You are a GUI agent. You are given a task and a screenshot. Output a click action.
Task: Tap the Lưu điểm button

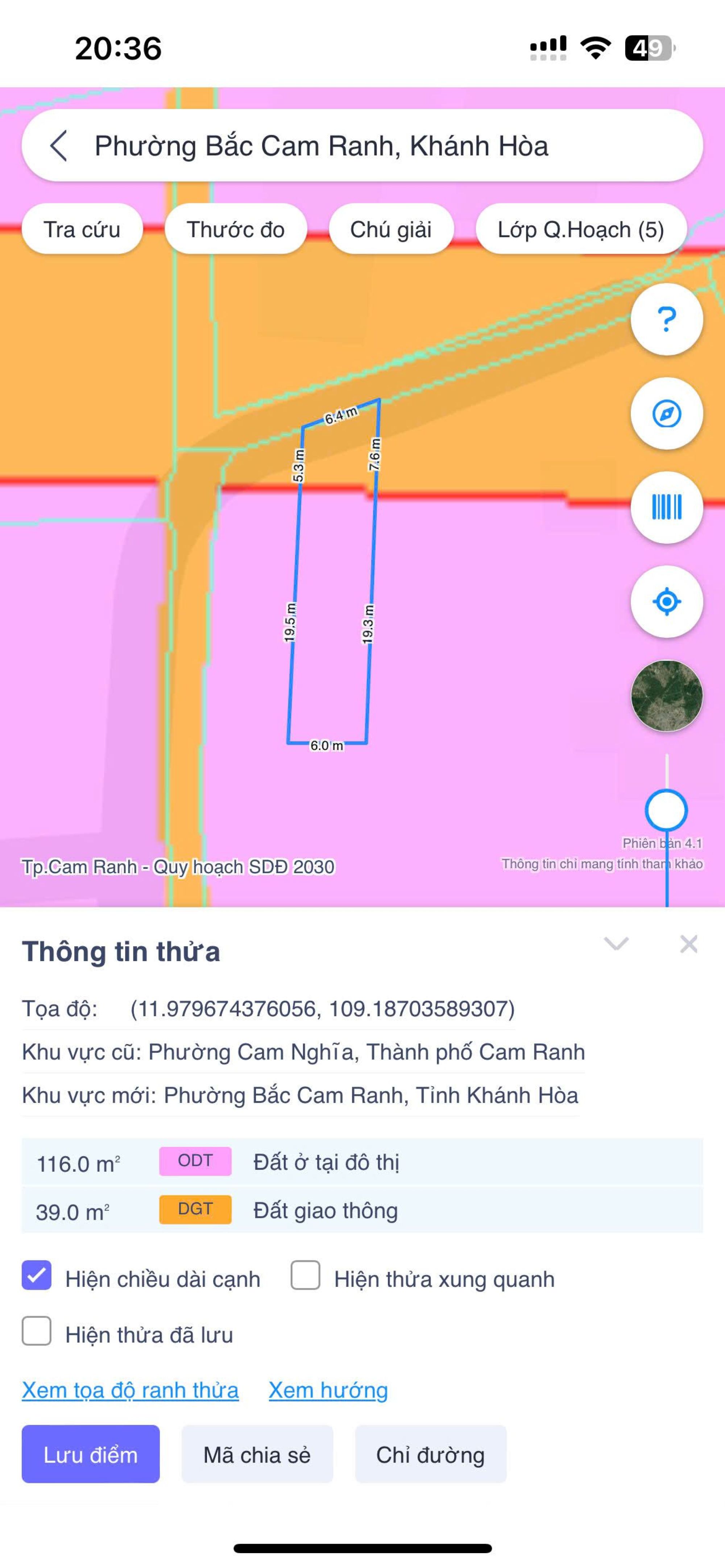(x=91, y=1455)
